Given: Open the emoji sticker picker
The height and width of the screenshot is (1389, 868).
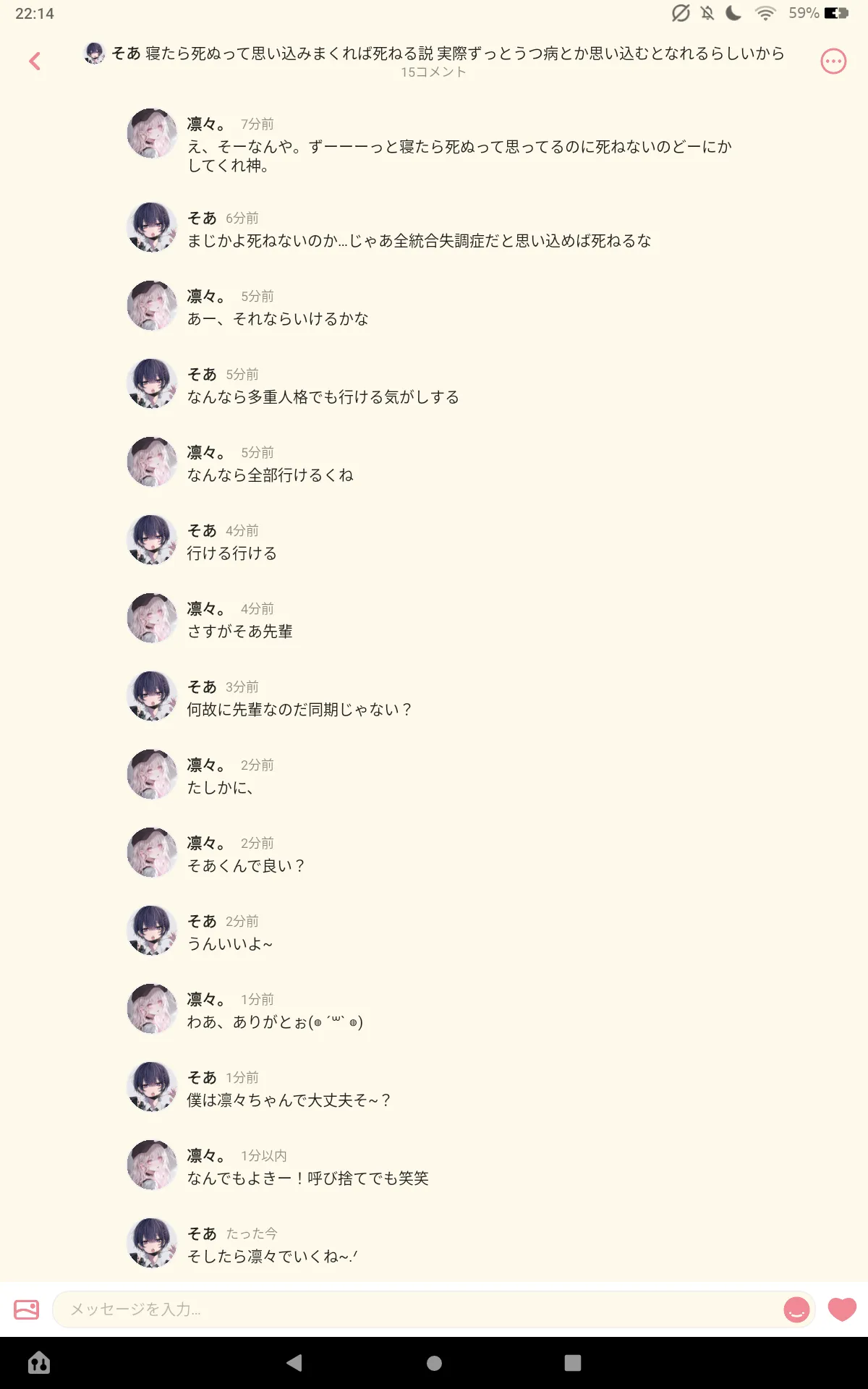Looking at the screenshot, I should pos(796,1309).
